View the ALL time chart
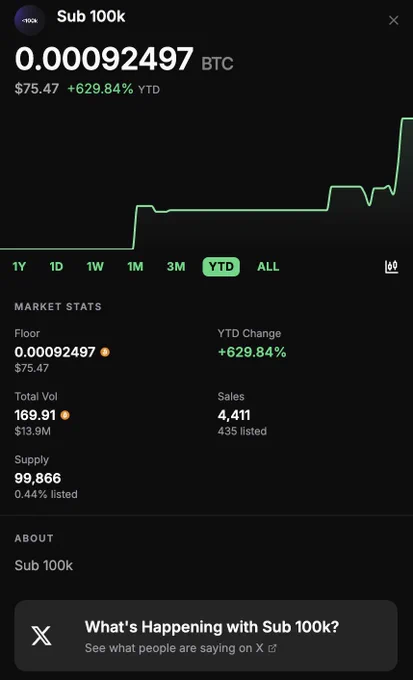 [x=268, y=266]
